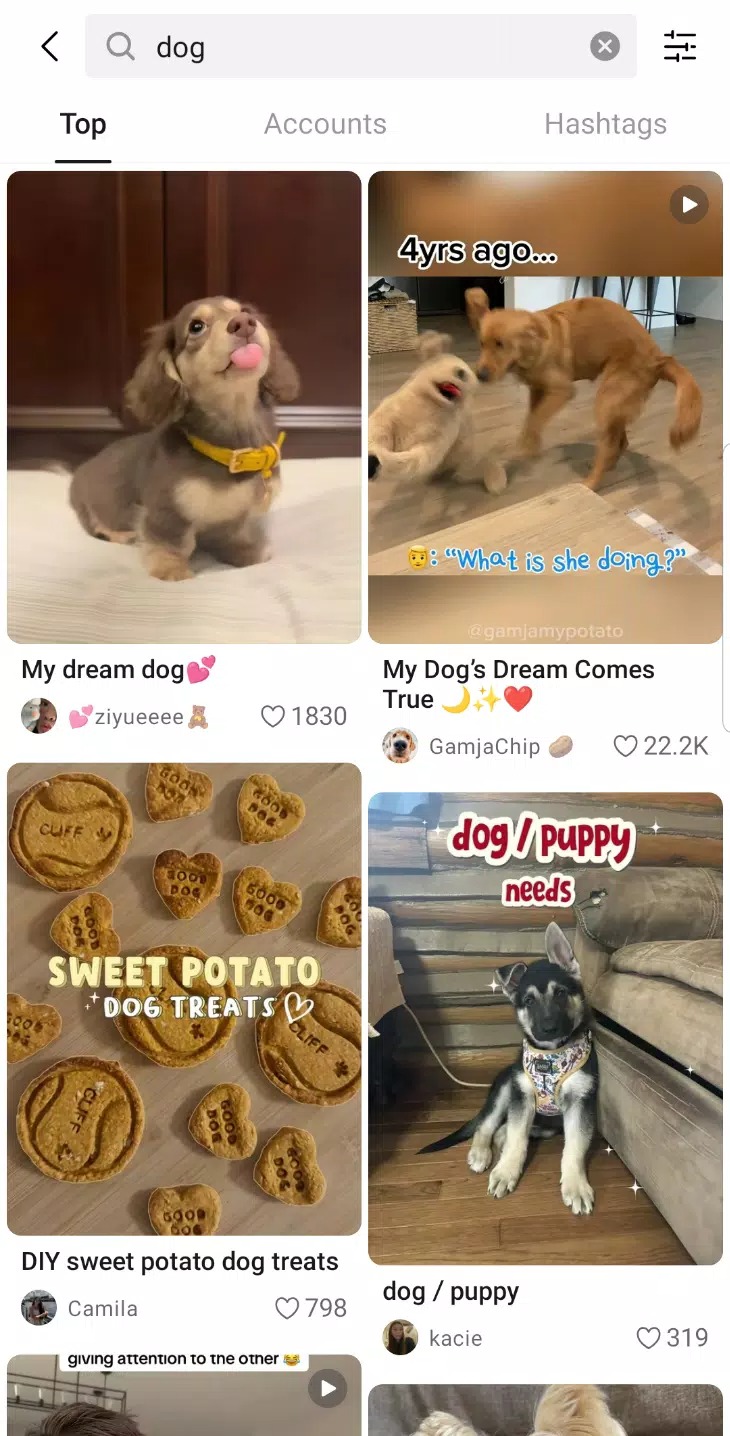Viewport: 730px width, 1436px height.
Task: Open the search filter options
Action: click(x=680, y=46)
